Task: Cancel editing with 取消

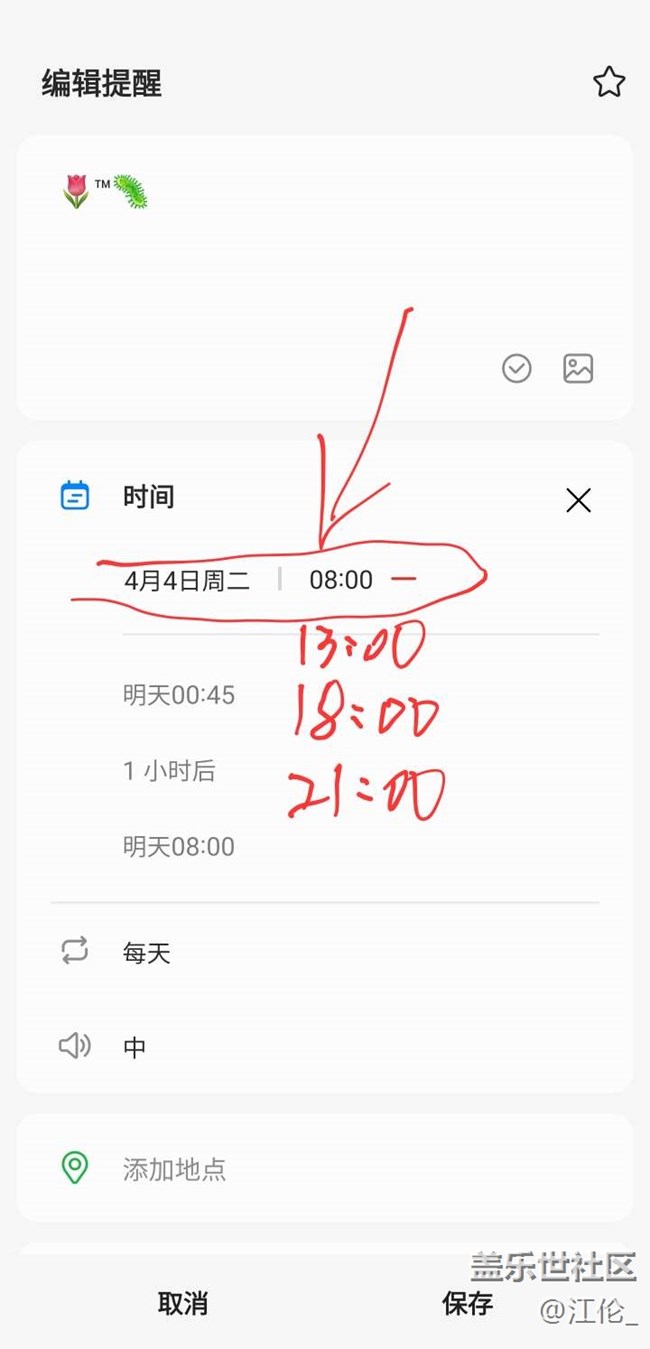Action: pos(182,1303)
